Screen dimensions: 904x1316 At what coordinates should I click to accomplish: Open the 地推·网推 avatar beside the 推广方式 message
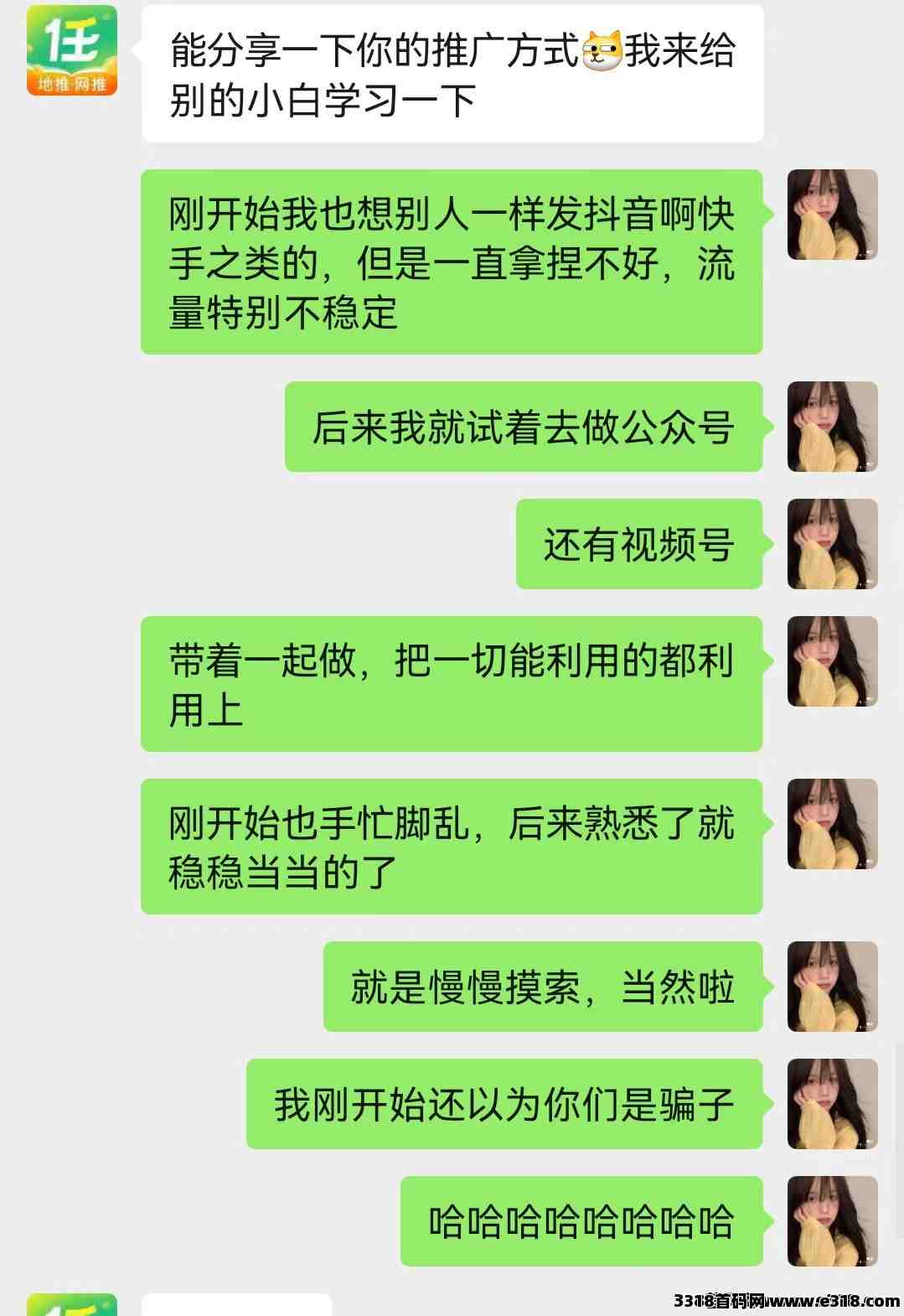[x=72, y=50]
